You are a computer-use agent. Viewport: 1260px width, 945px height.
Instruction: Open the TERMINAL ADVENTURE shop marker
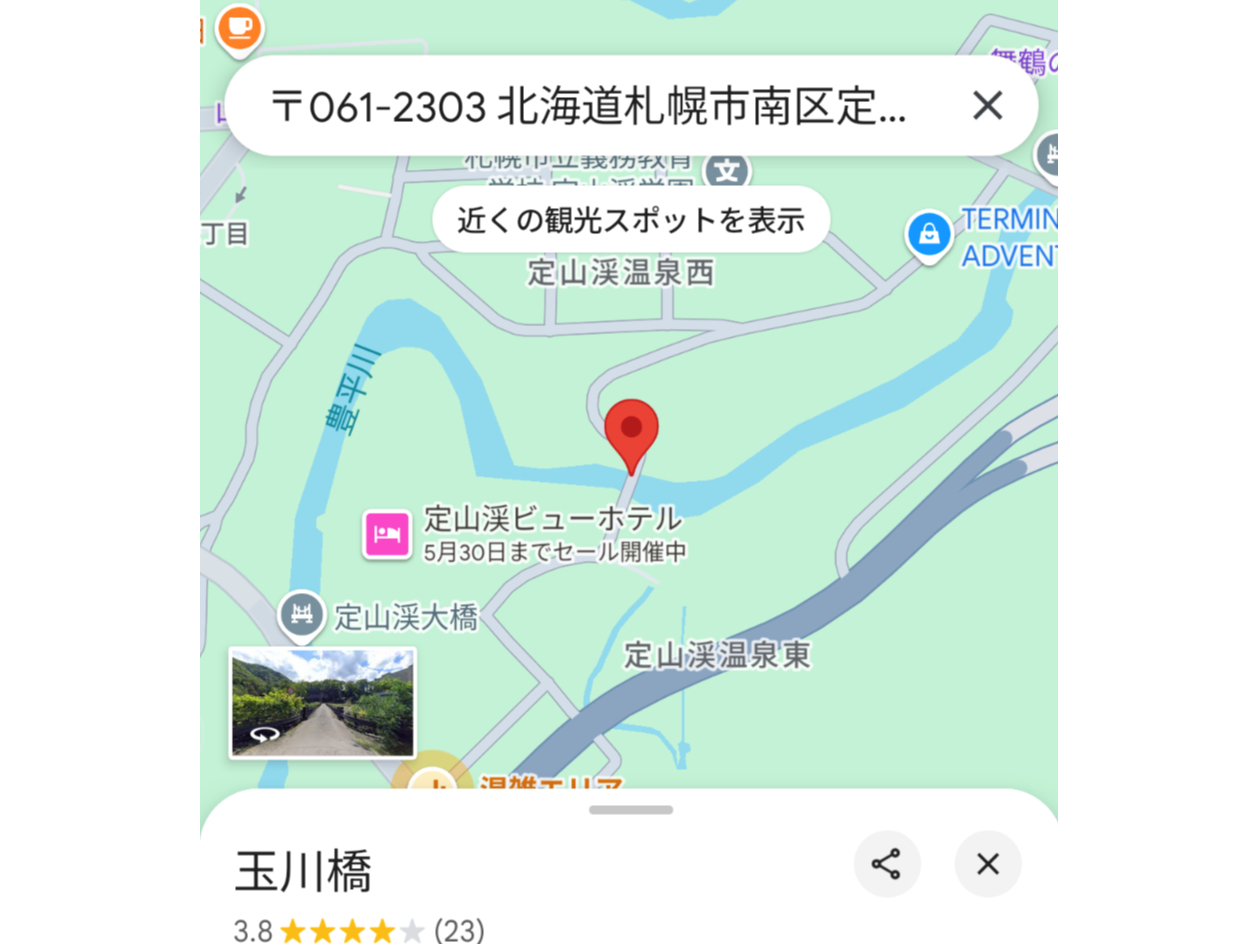click(x=929, y=235)
